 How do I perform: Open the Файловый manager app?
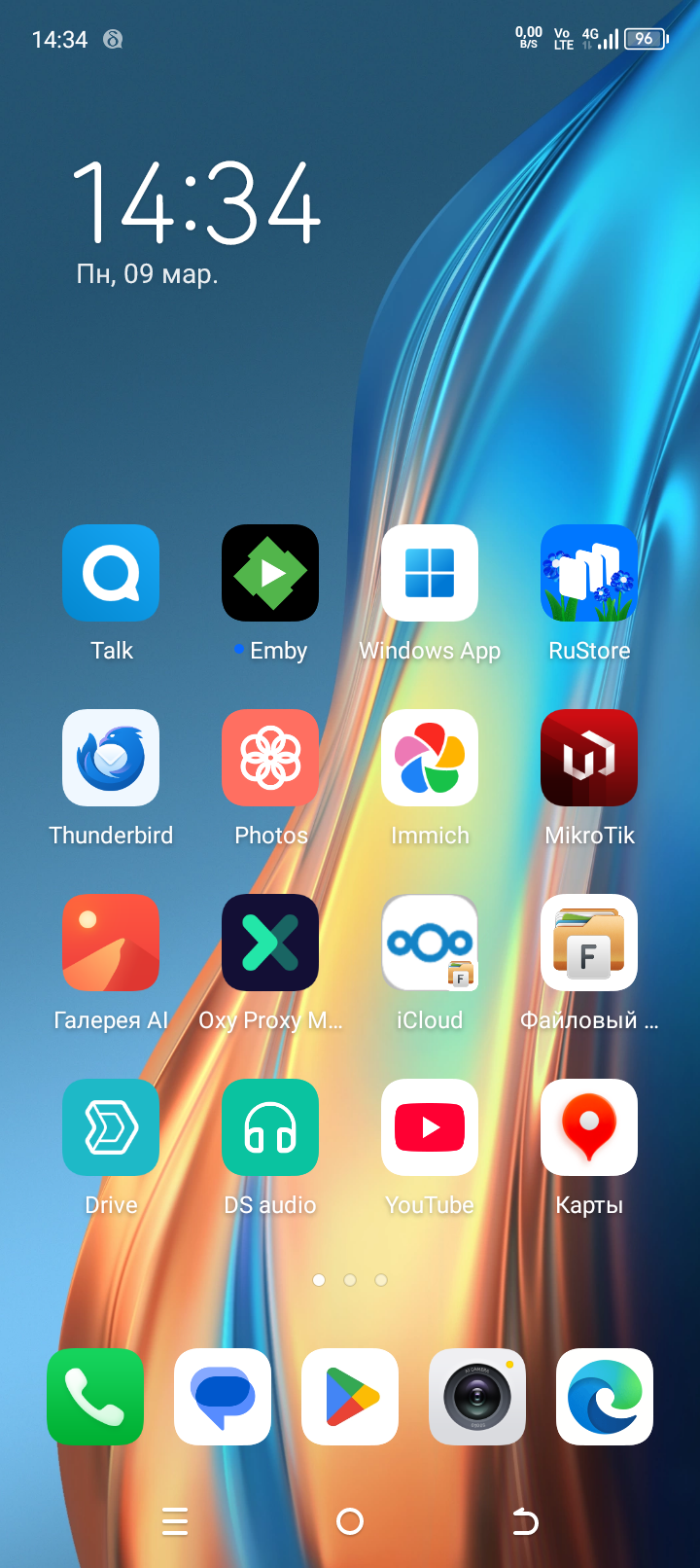tap(589, 943)
